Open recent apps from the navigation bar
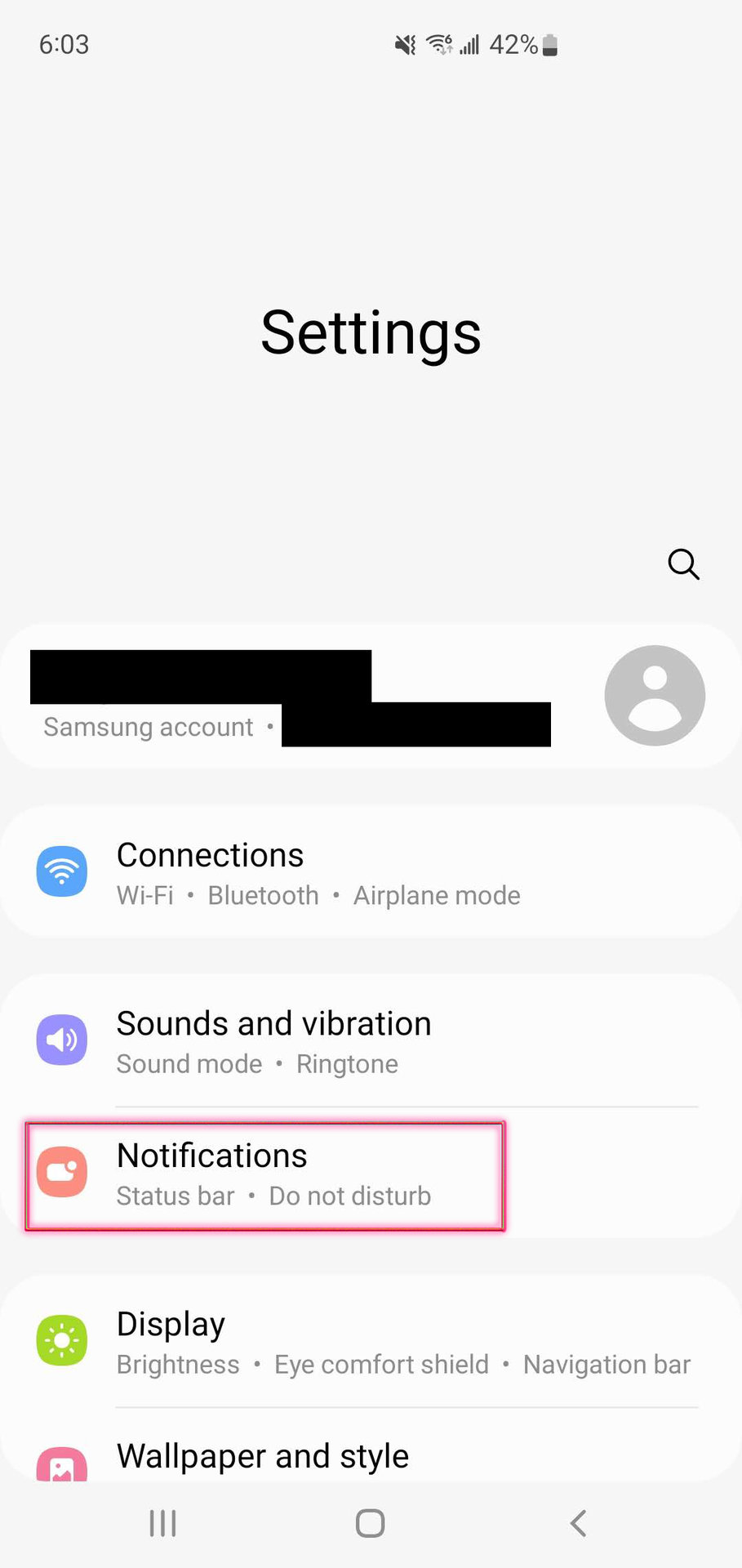This screenshot has height=1568, width=742. (x=162, y=1523)
